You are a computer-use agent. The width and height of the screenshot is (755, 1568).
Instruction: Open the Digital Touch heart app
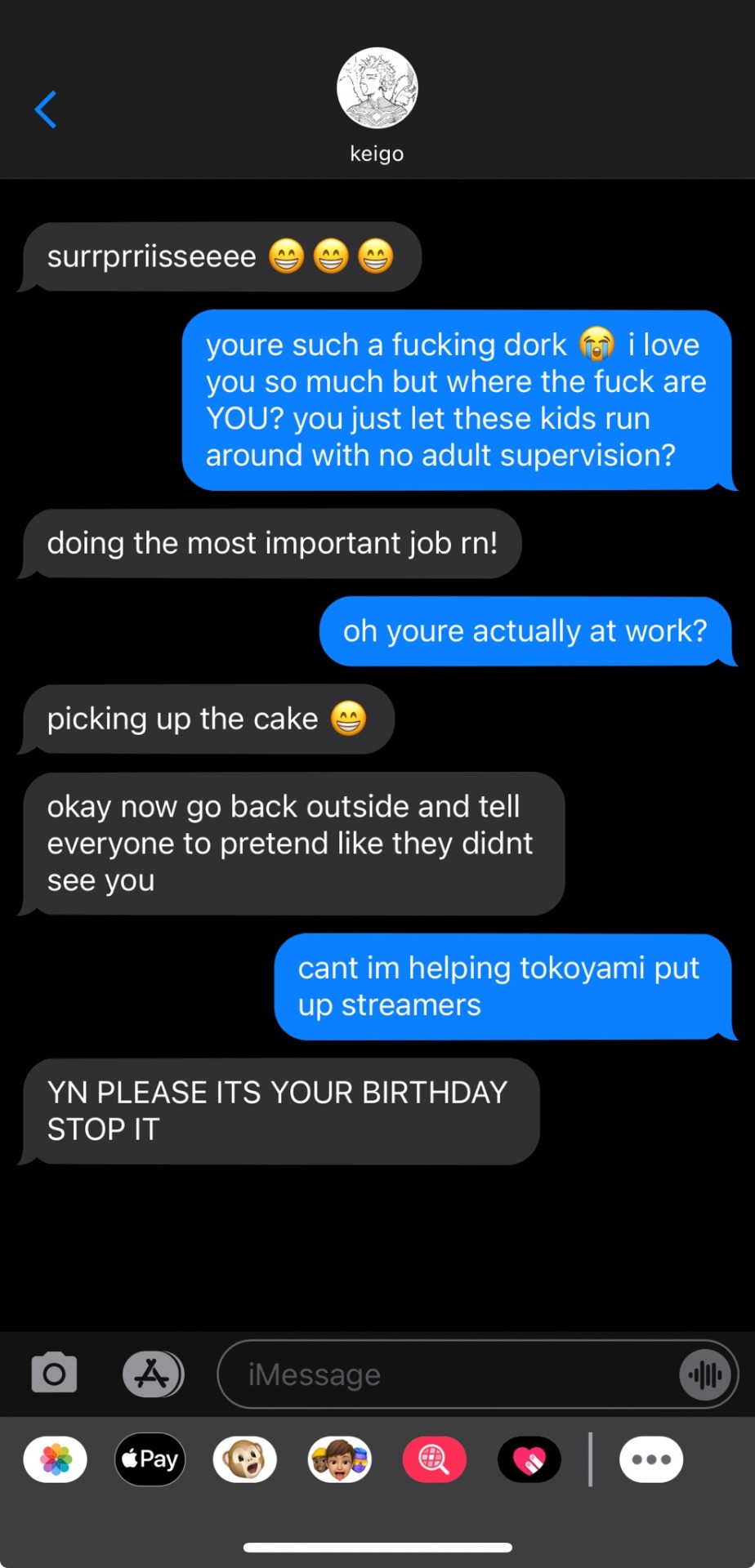pyautogui.click(x=529, y=1459)
